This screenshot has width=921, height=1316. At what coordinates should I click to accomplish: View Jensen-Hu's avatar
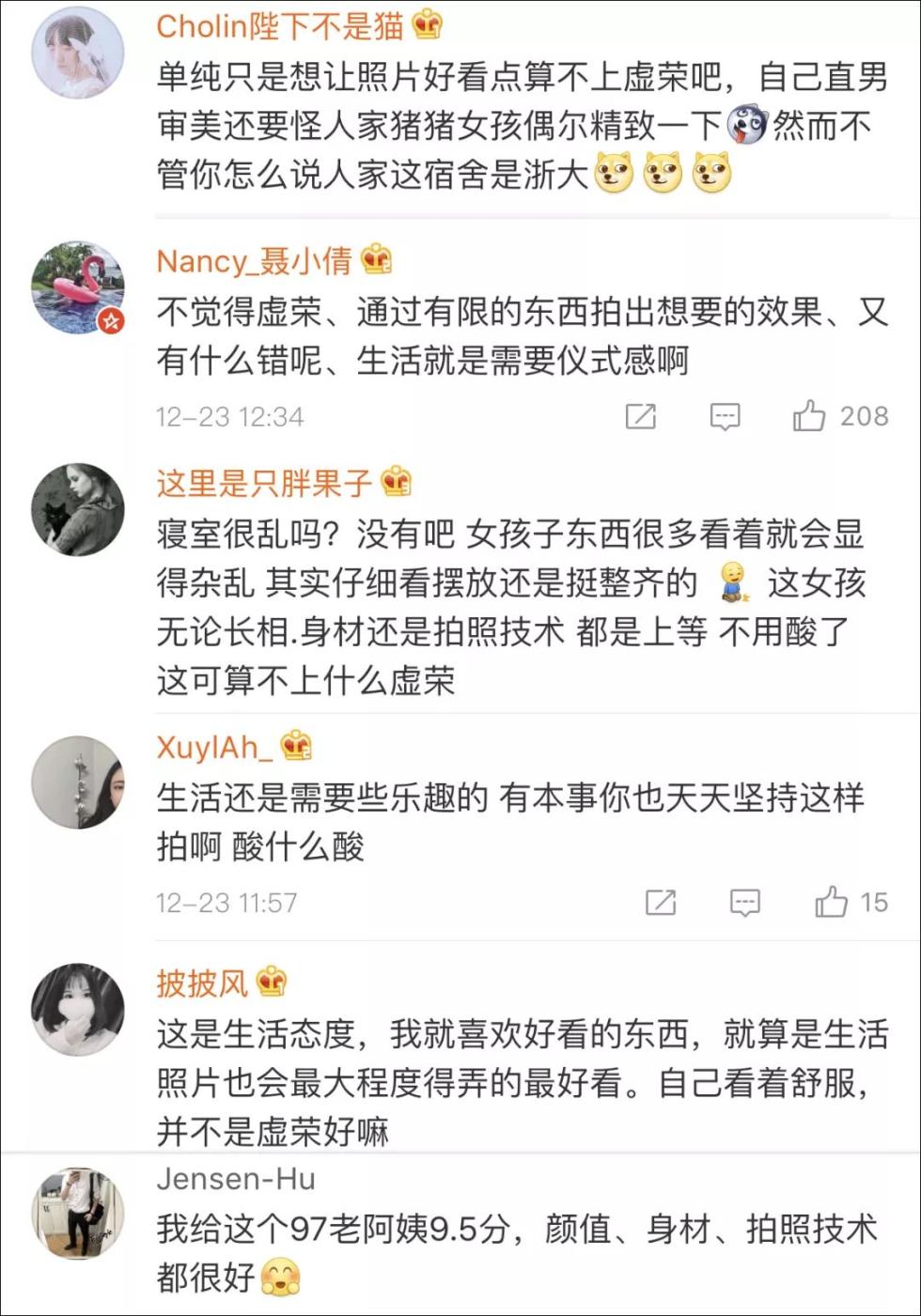(x=78, y=1213)
